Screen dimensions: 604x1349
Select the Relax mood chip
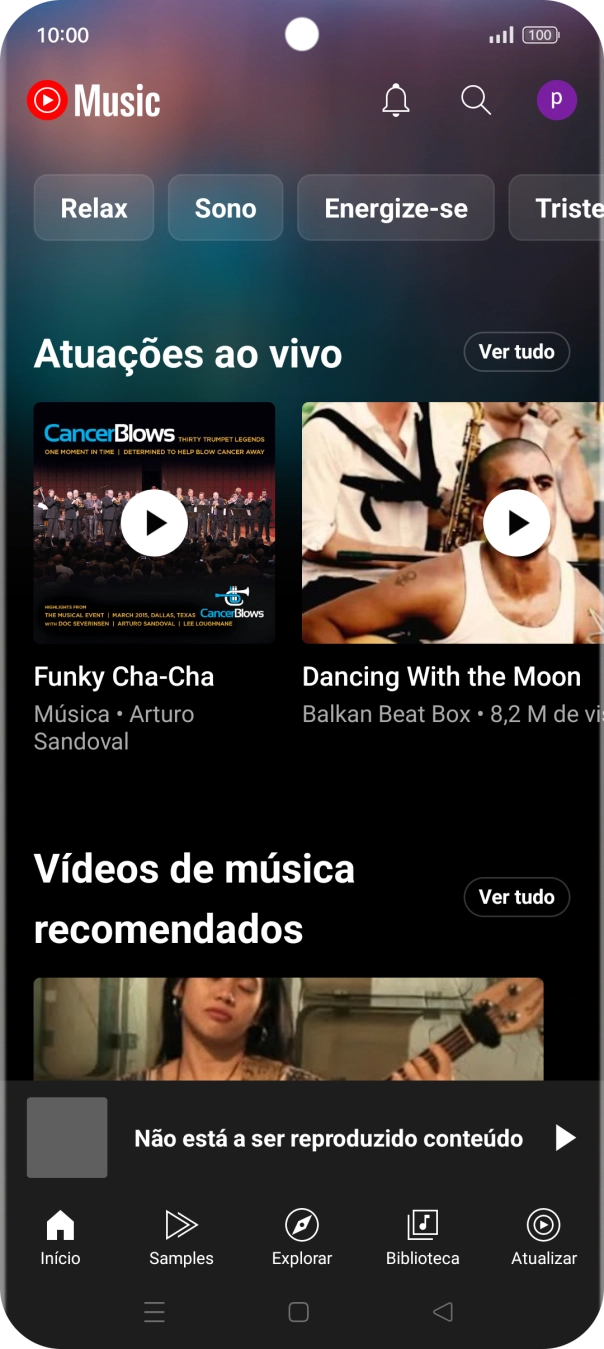pos(94,208)
